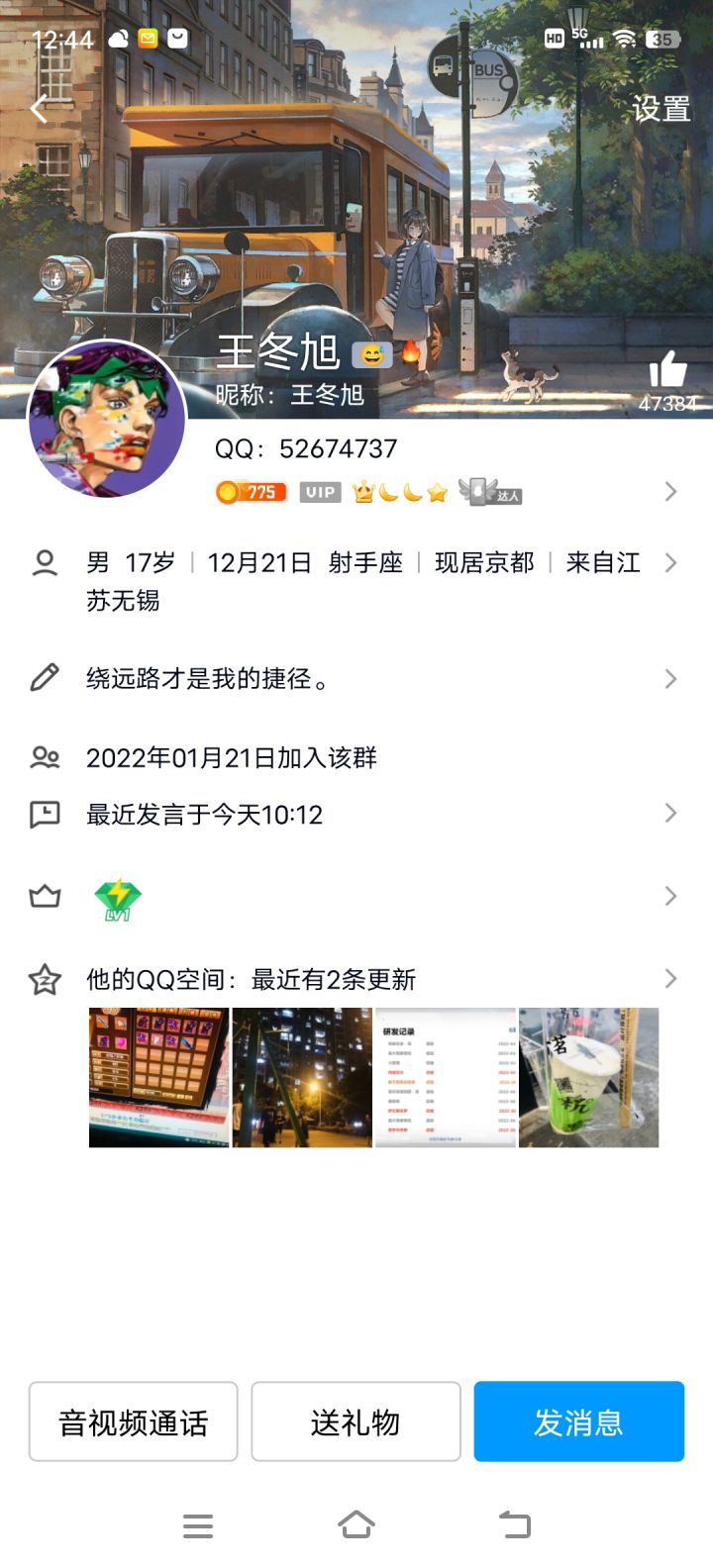713x1568 pixels.
Task: Go back using the top-left arrow
Action: click(x=40, y=109)
